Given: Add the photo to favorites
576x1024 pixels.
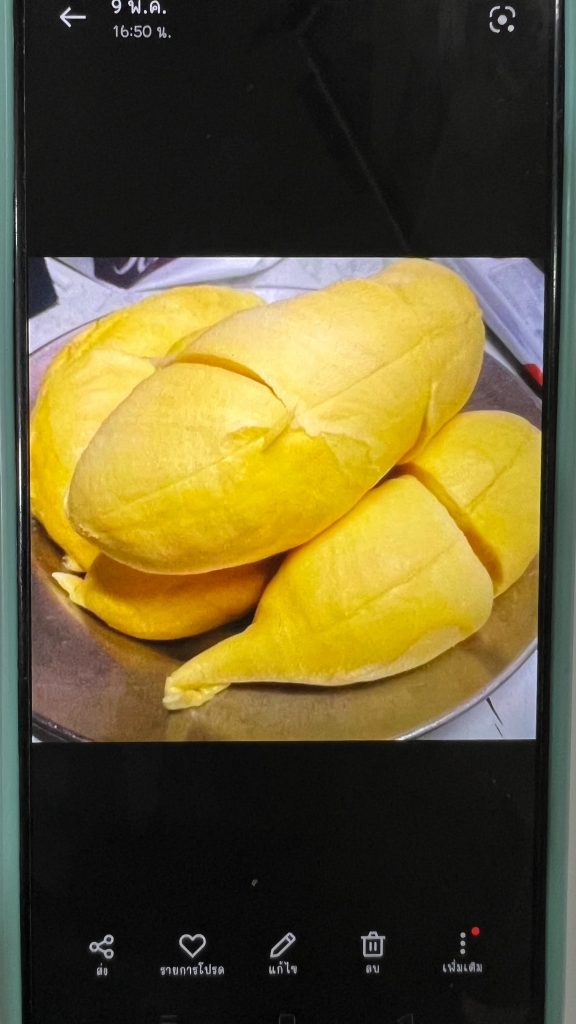Looking at the screenshot, I should (192, 954).
